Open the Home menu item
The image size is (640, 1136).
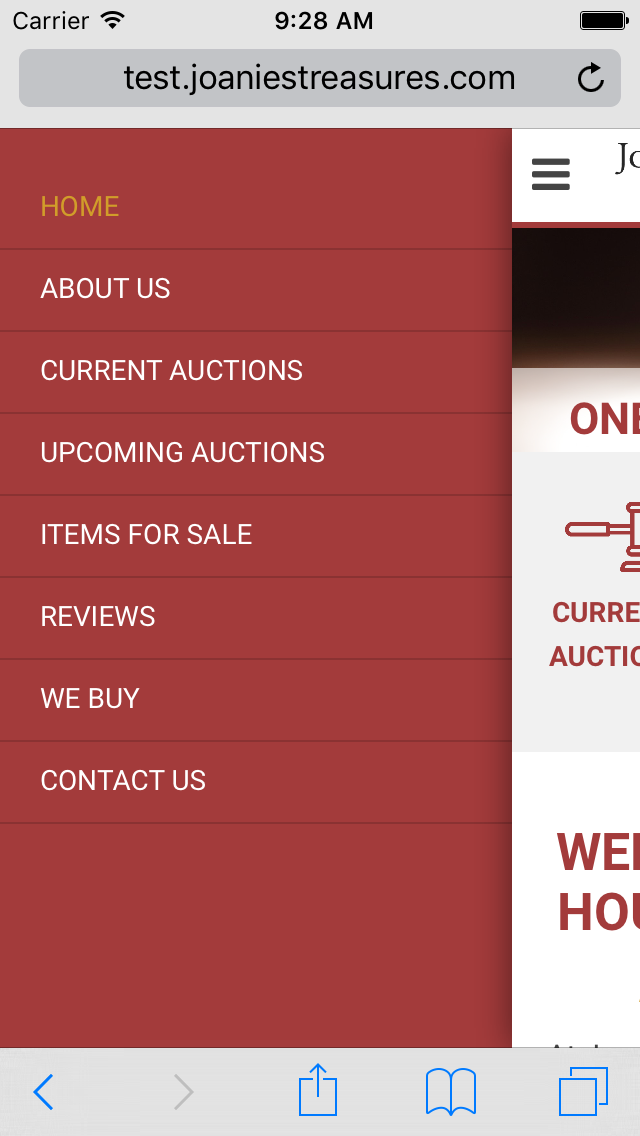point(80,207)
